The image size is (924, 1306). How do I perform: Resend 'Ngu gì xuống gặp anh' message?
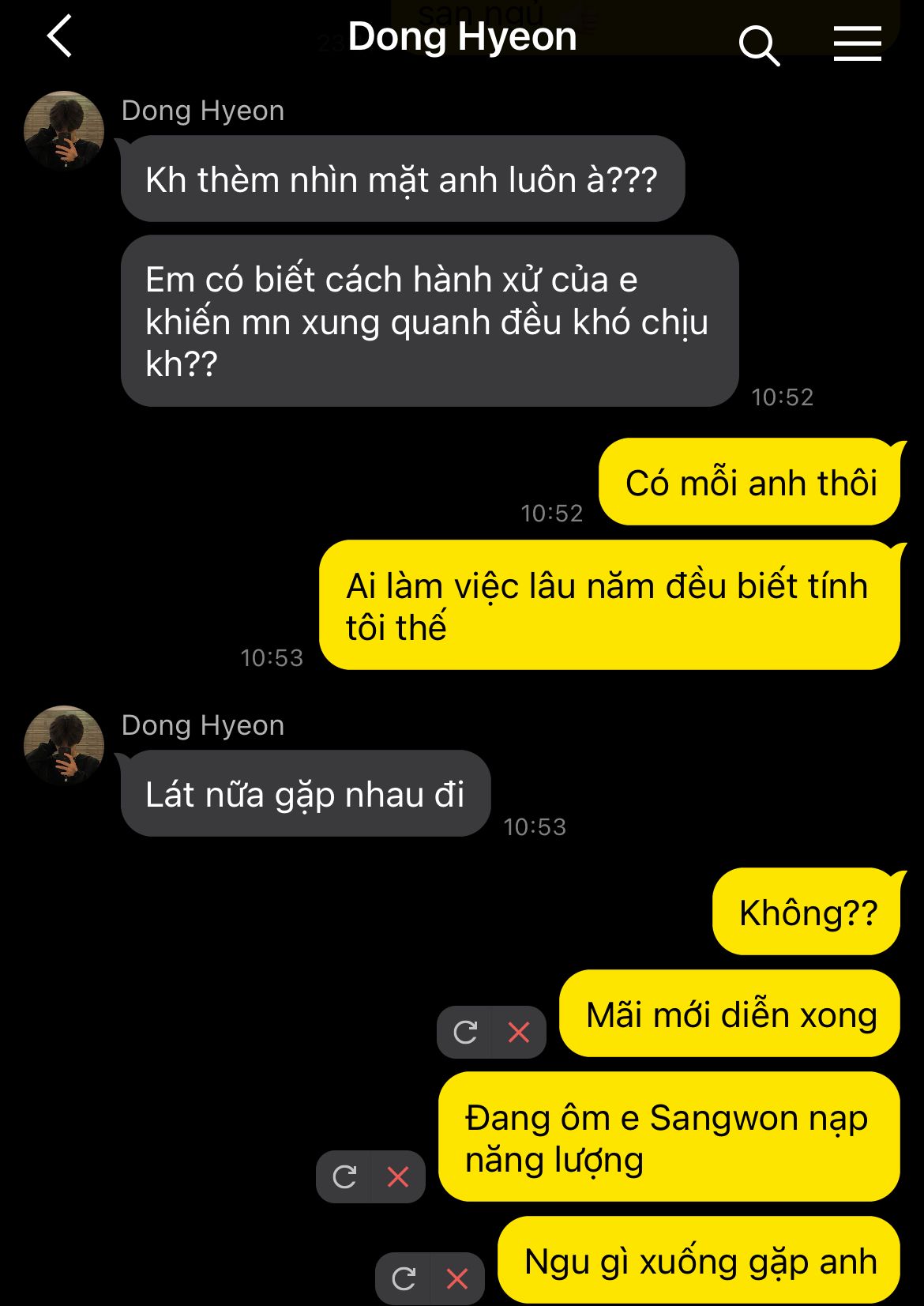(404, 1278)
